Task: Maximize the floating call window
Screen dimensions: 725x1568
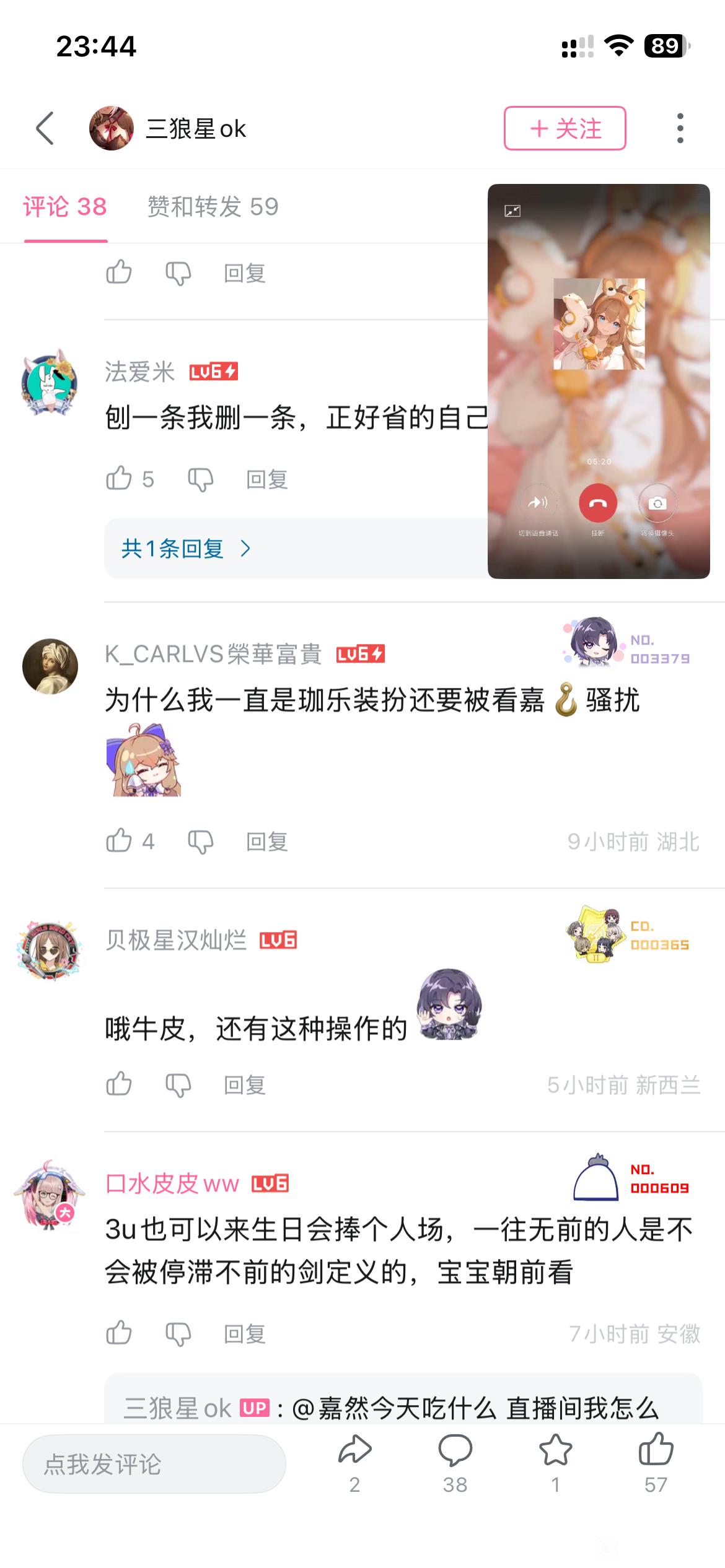Action: tap(512, 211)
